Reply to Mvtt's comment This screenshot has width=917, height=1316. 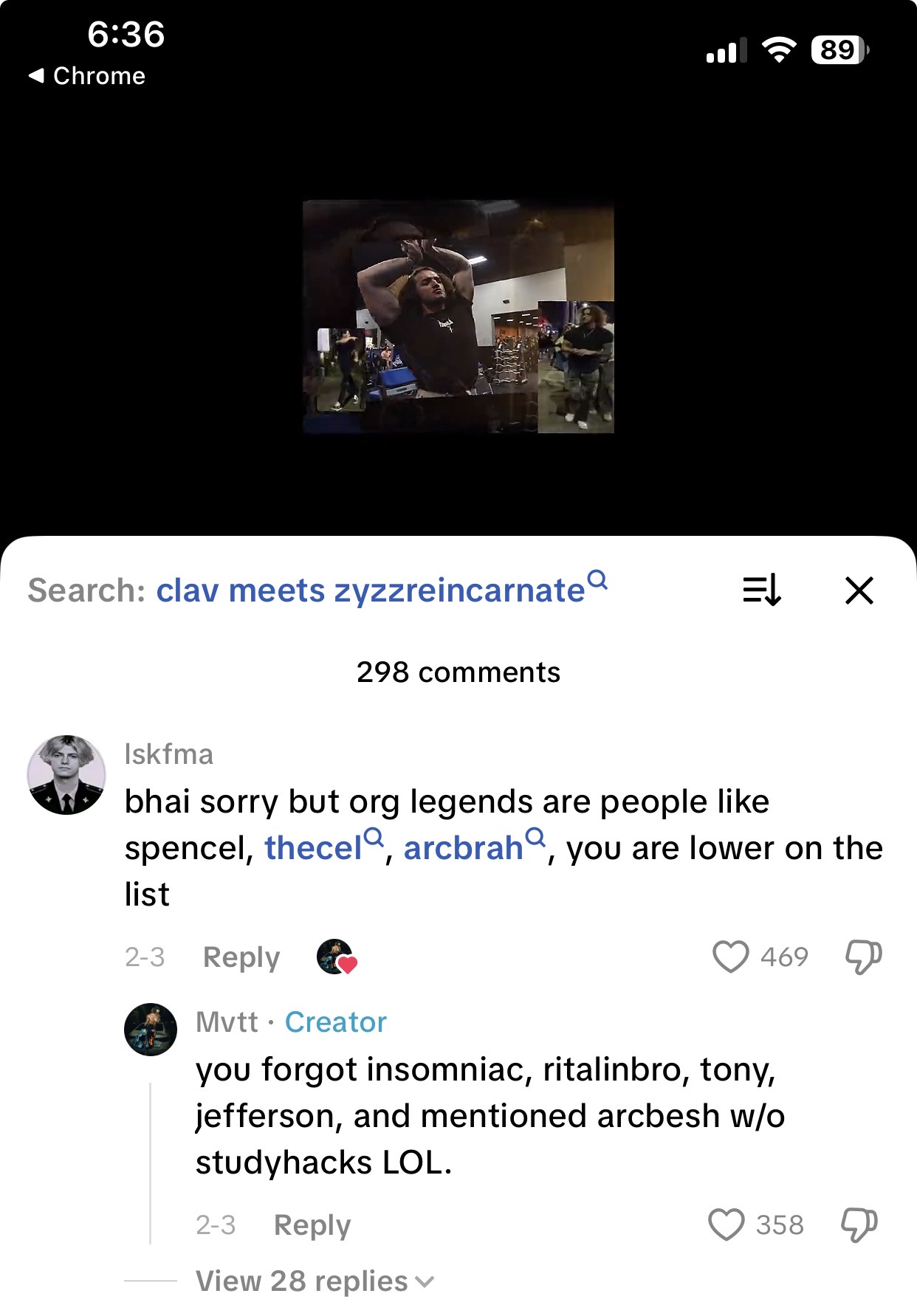pyautogui.click(x=312, y=1224)
